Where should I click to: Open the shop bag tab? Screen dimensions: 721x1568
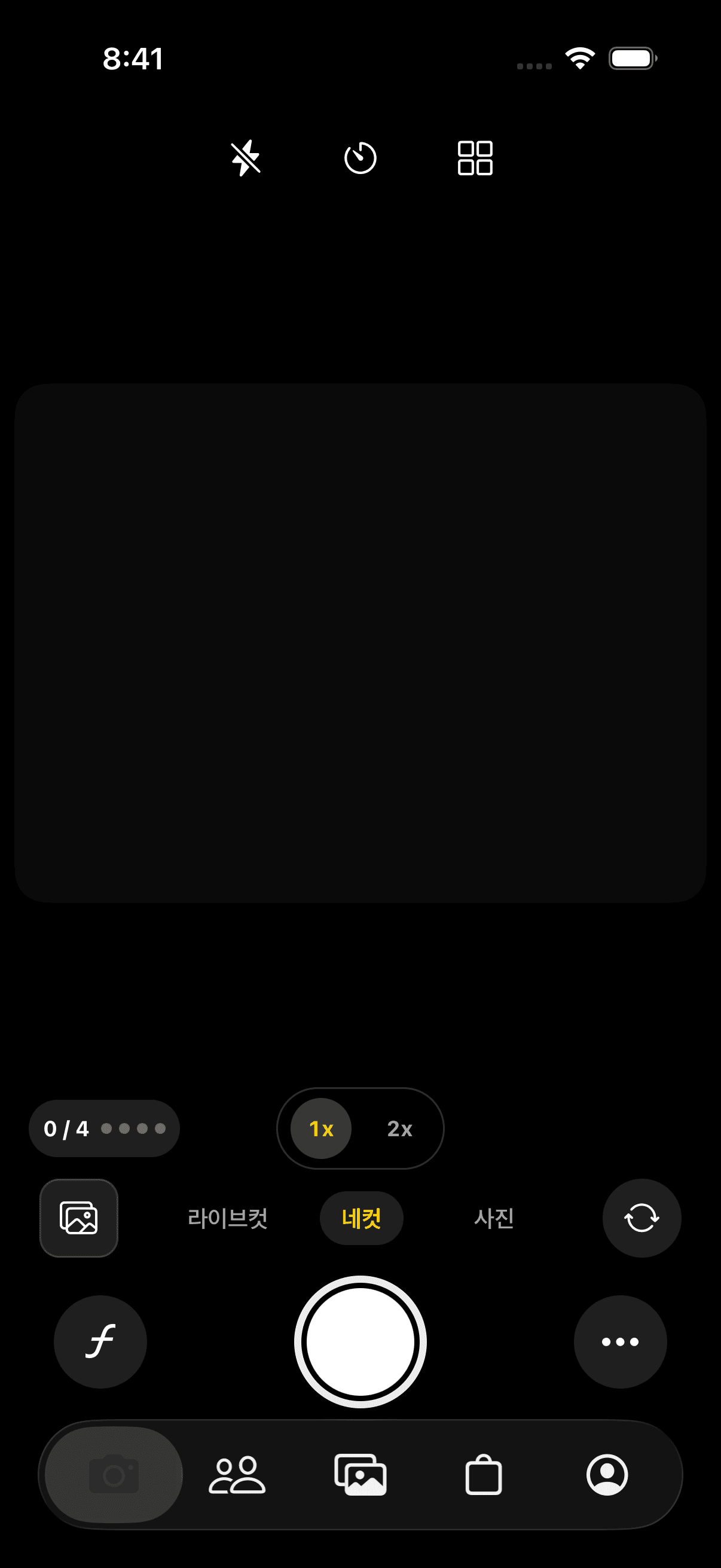click(484, 1475)
